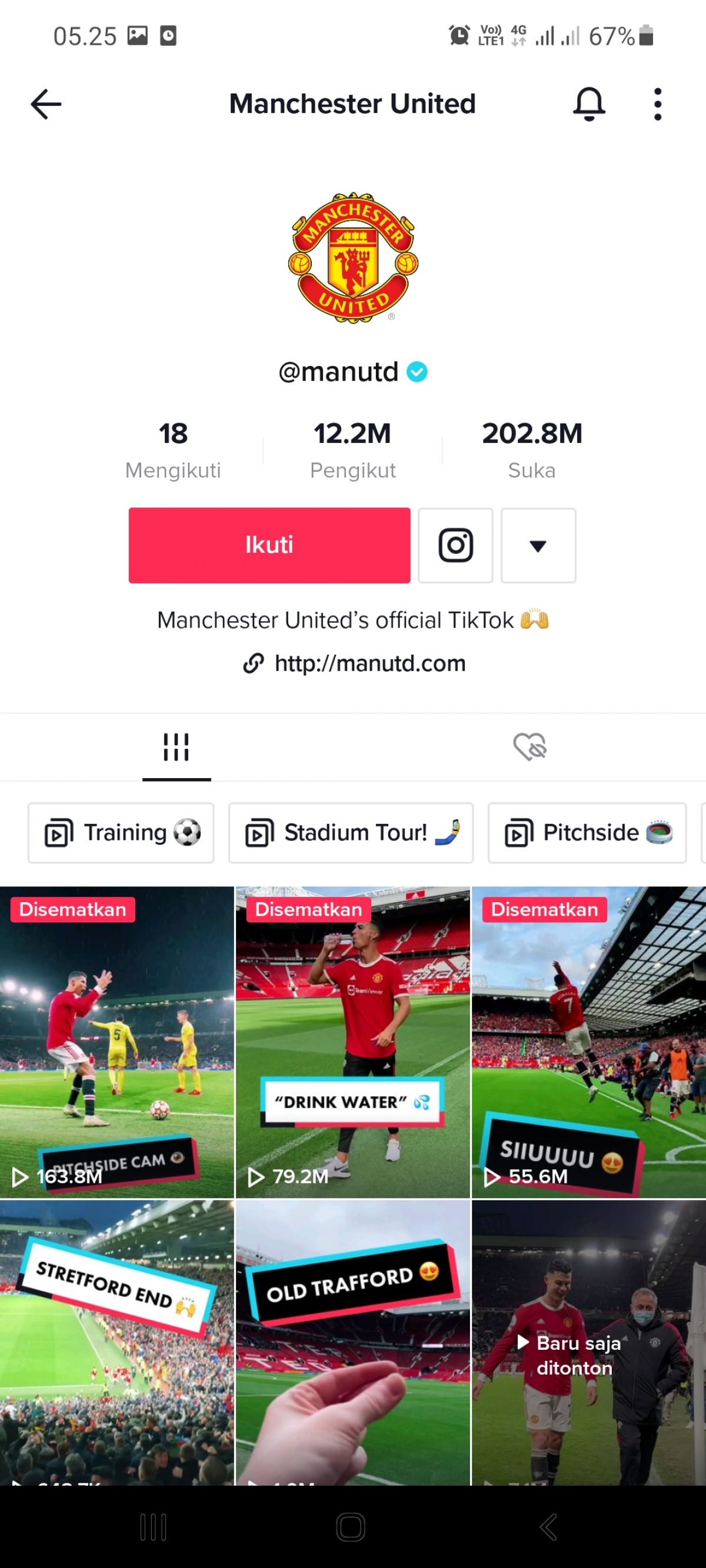Open the linked Instagram profile
Viewport: 706px width, 1568px height.
click(455, 545)
